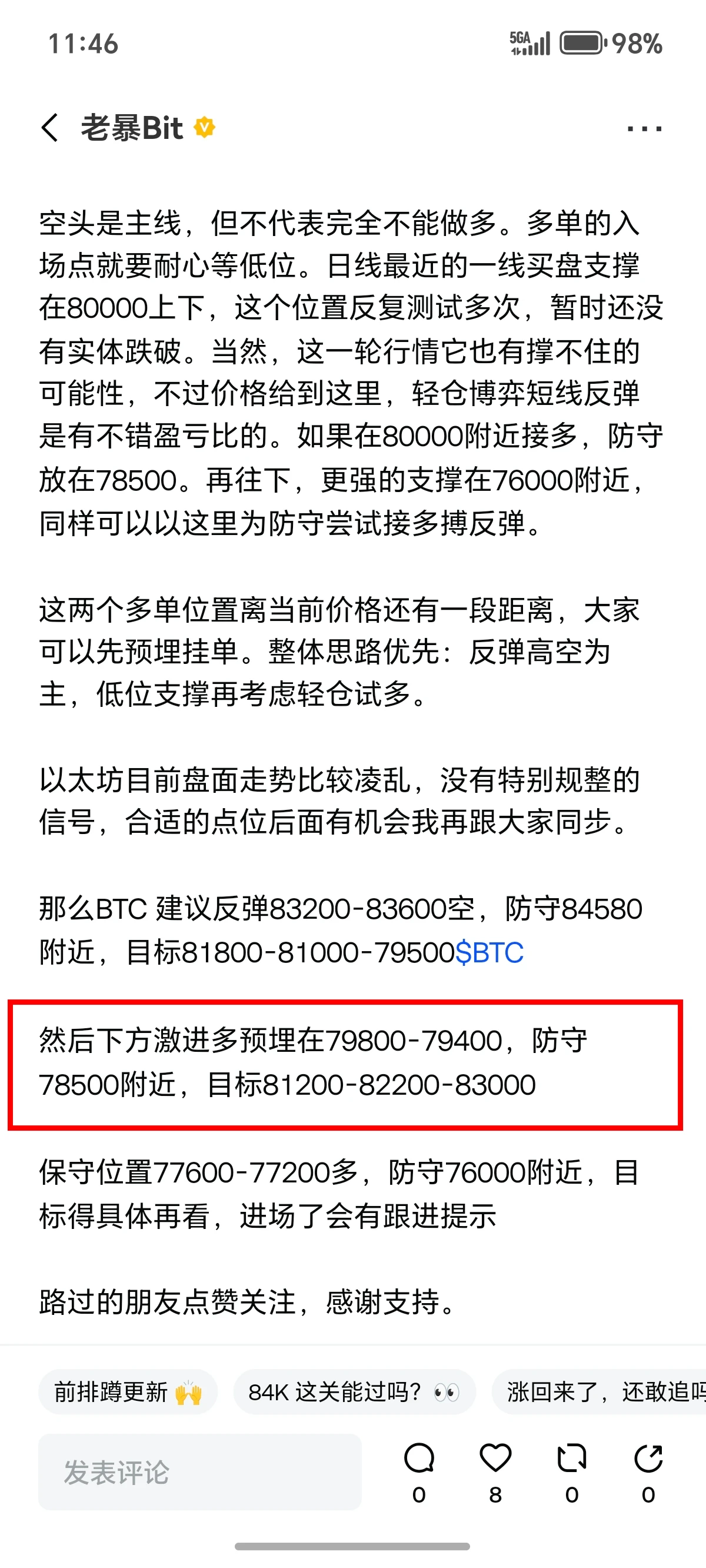Share this post via the share icon
Viewport: 706px width, 1568px height.
point(648,1458)
